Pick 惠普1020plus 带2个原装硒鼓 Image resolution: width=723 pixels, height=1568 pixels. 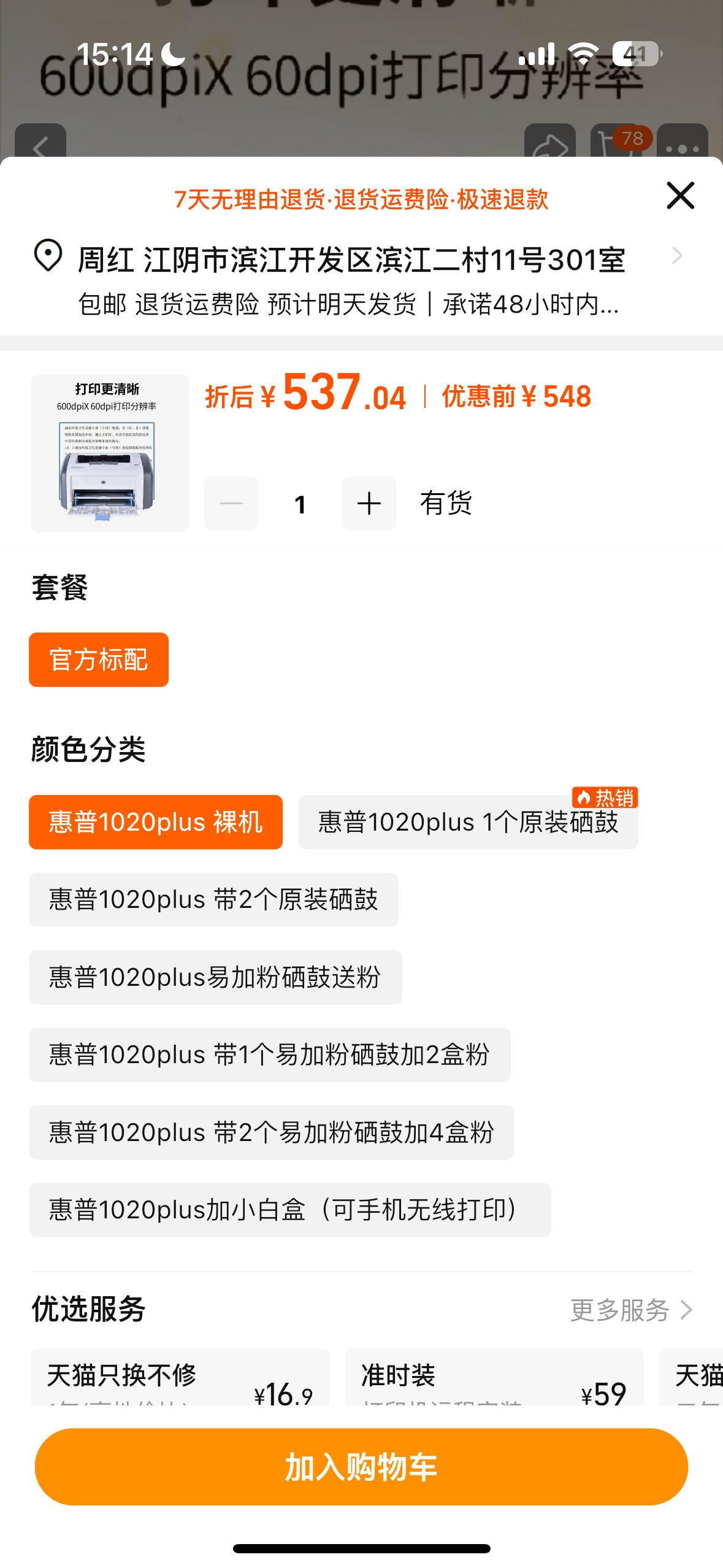[x=213, y=899]
